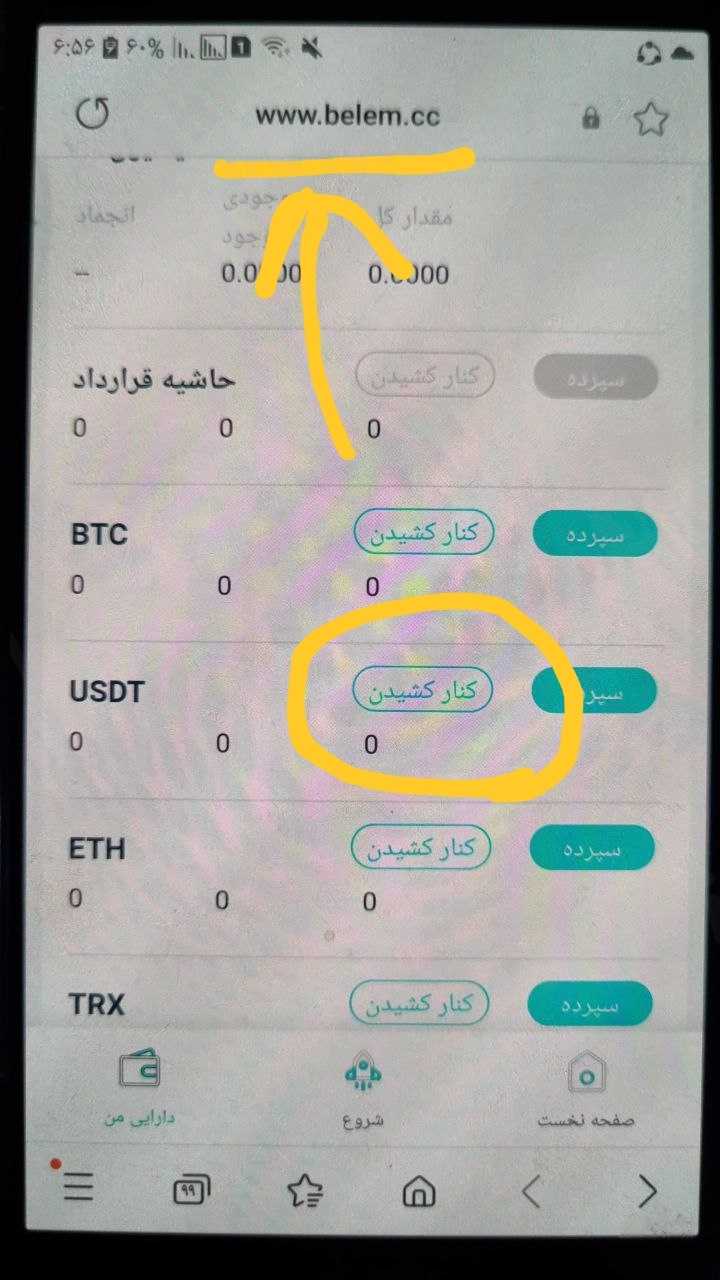
Task: Tap کنار کشیدن for USDT
Action: coord(424,691)
